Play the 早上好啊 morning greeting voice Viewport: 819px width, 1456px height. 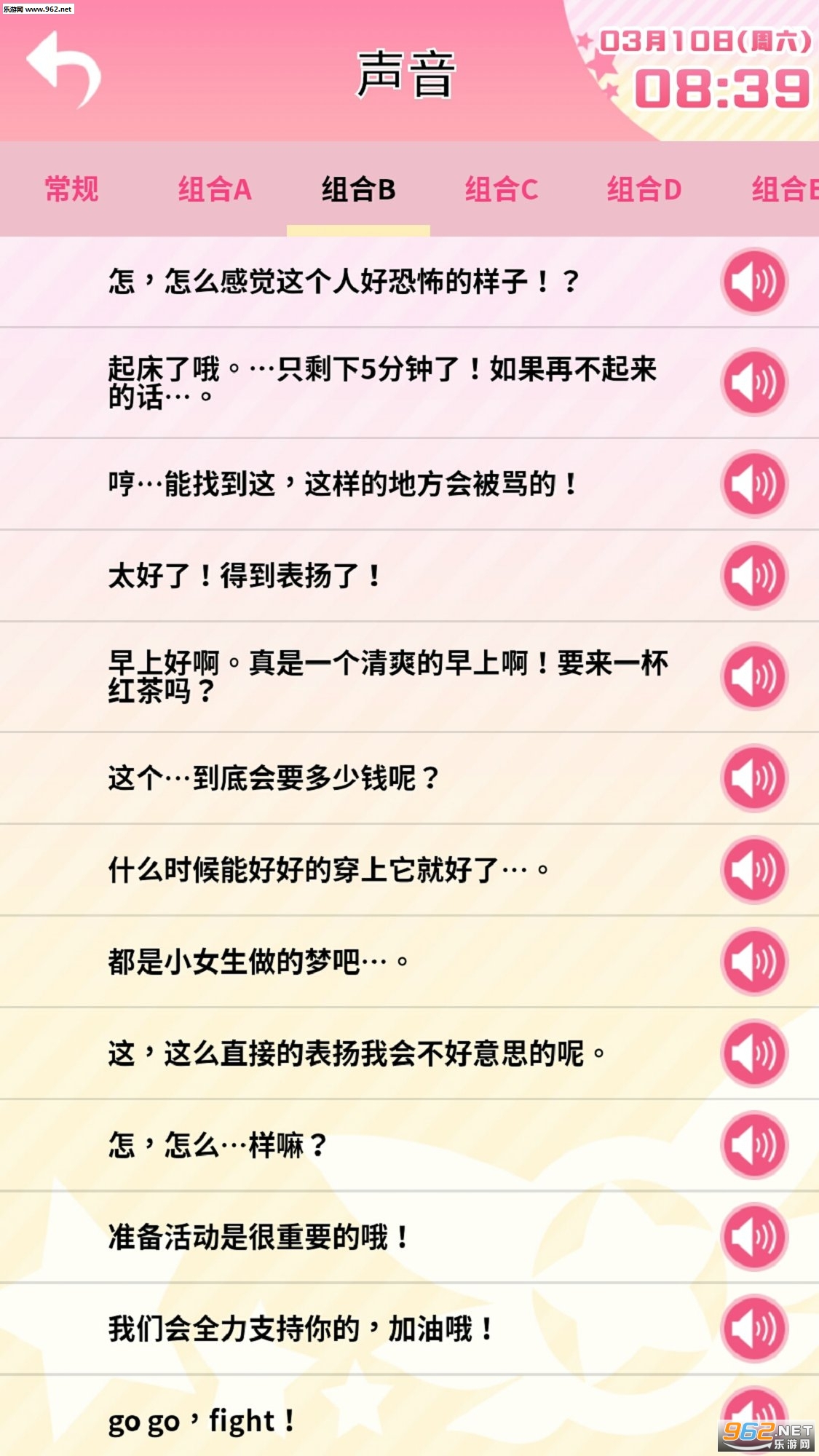coord(754,676)
